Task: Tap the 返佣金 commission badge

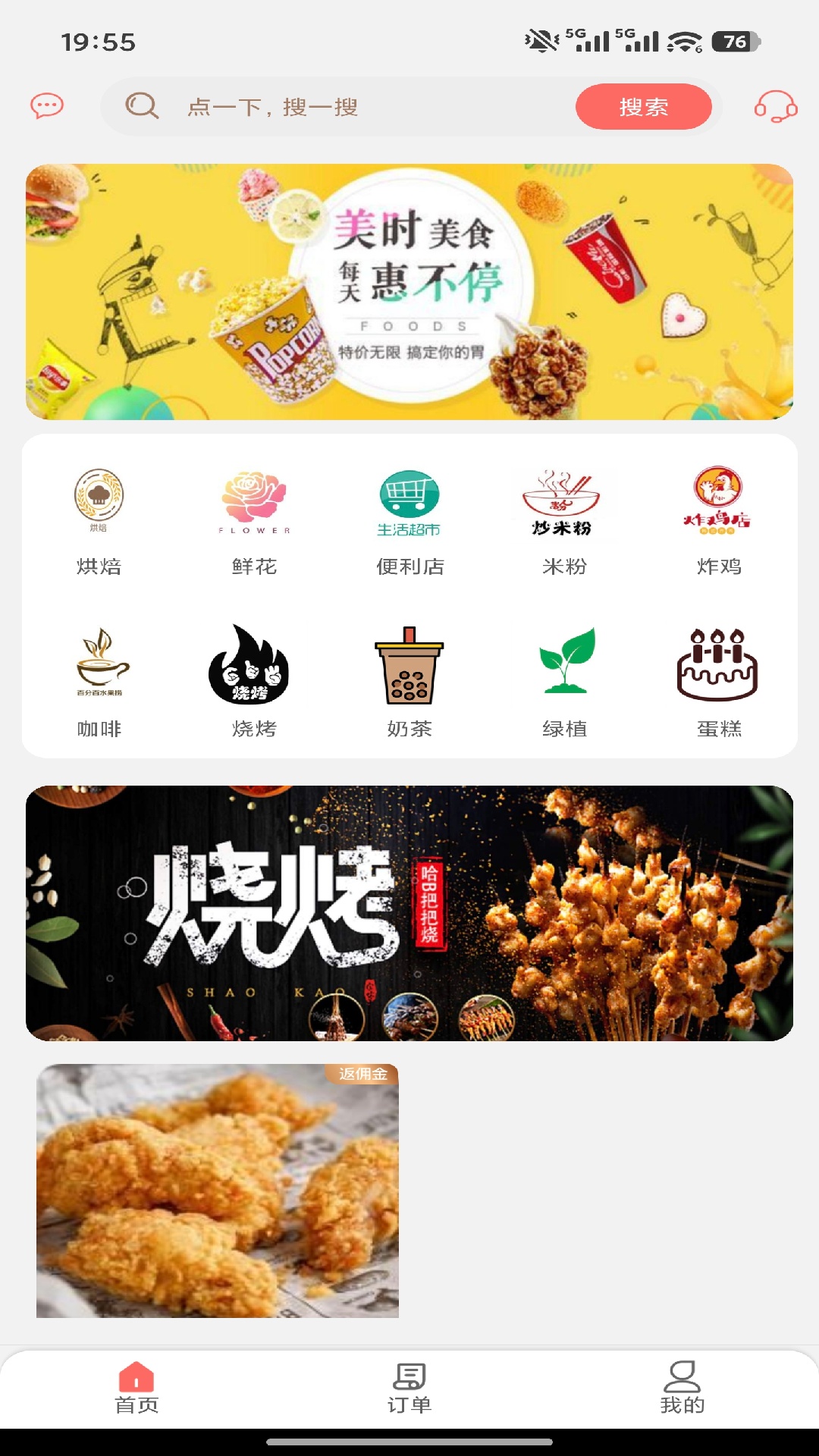Action: pos(362,1074)
